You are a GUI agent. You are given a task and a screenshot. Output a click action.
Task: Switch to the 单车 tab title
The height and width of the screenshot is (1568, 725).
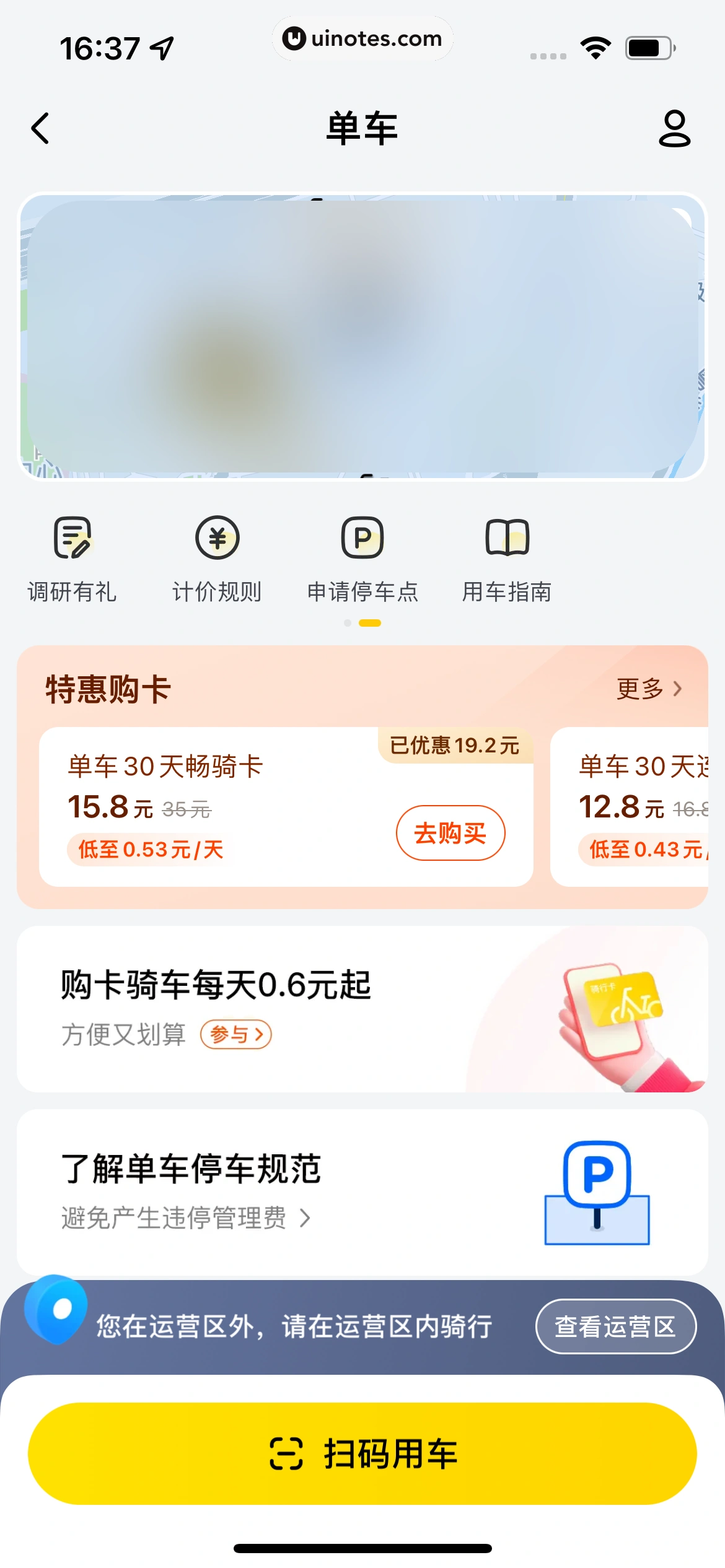click(362, 128)
